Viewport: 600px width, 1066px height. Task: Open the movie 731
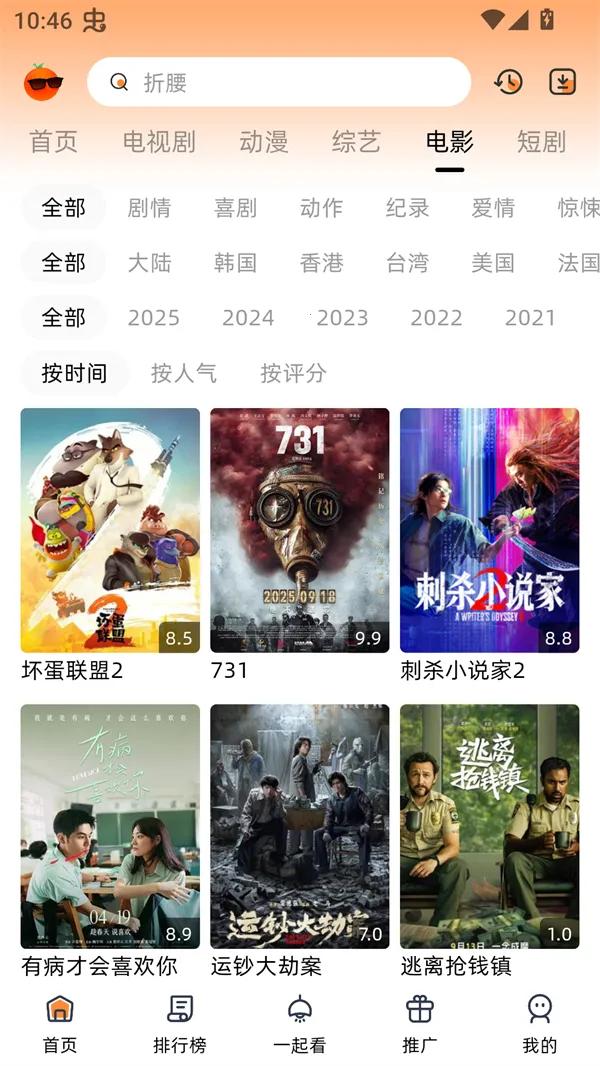(299, 530)
